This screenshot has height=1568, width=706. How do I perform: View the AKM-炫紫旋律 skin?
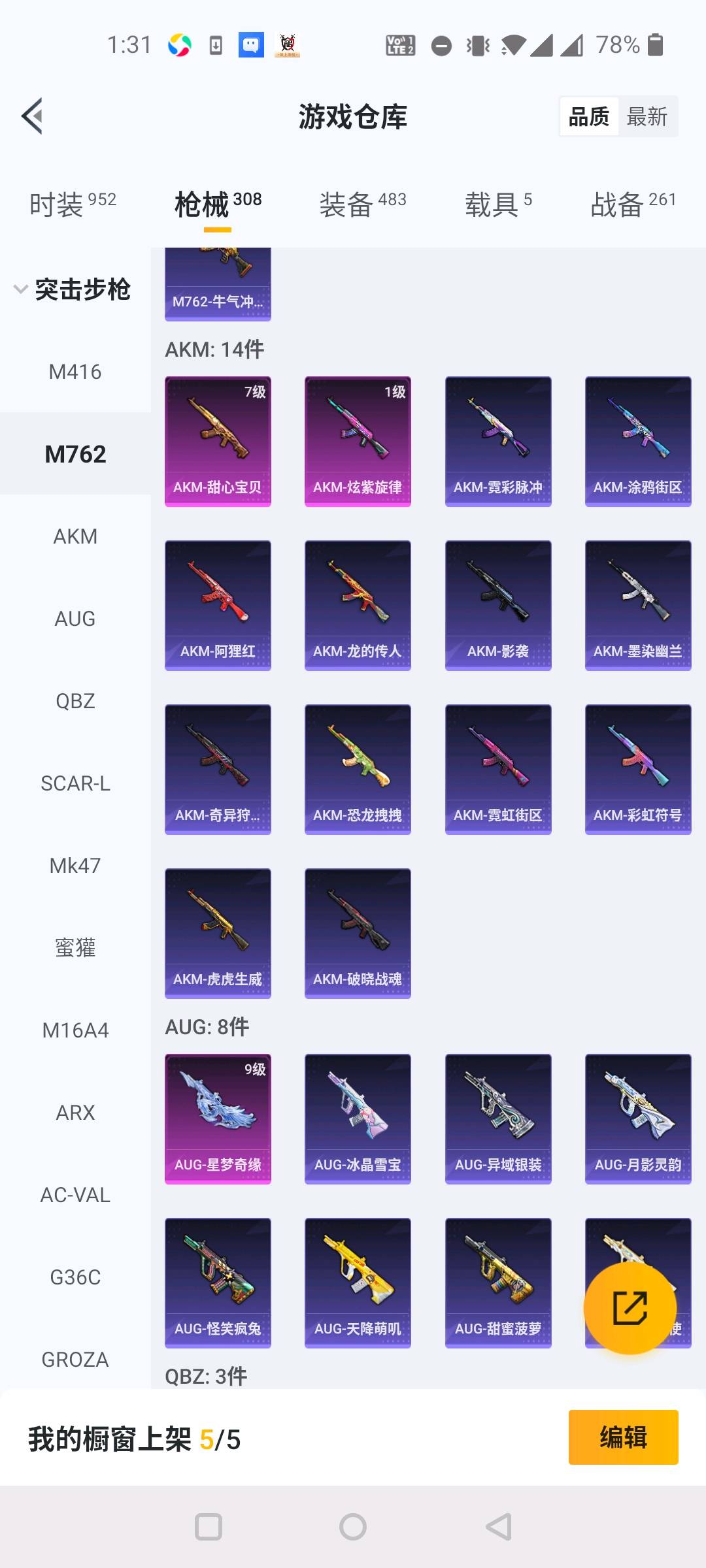tap(358, 441)
